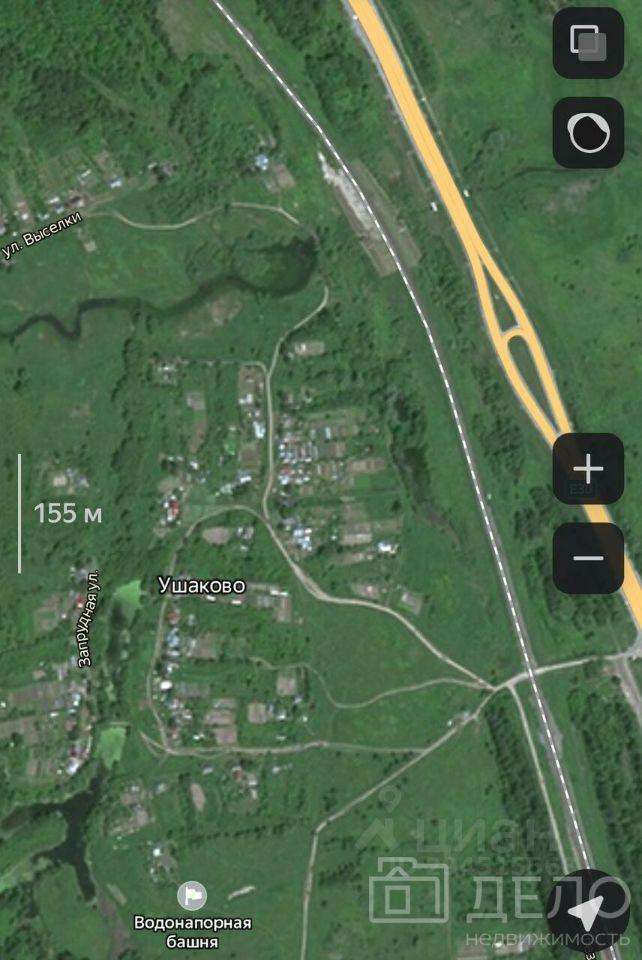Zoom out with the minus button

[x=588, y=557]
